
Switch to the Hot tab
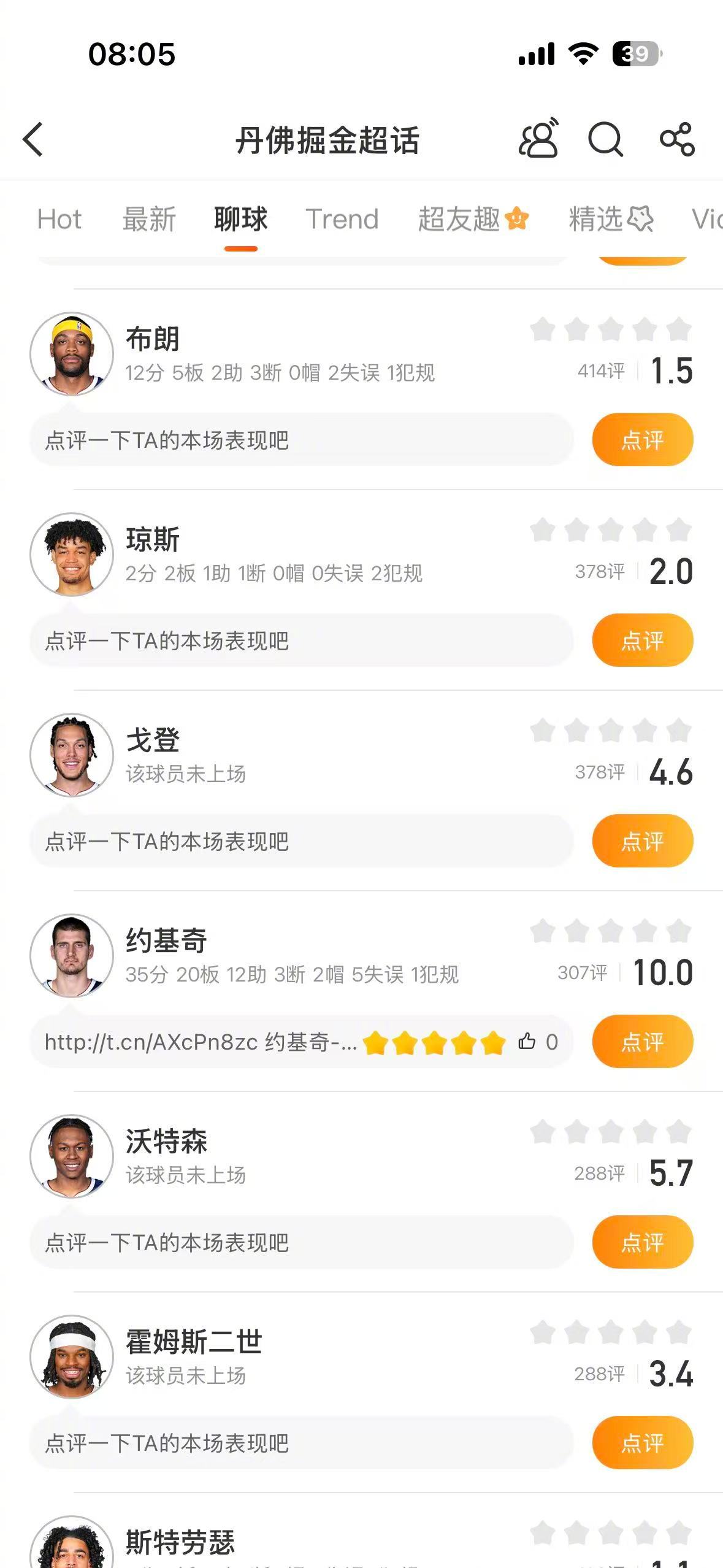59,219
